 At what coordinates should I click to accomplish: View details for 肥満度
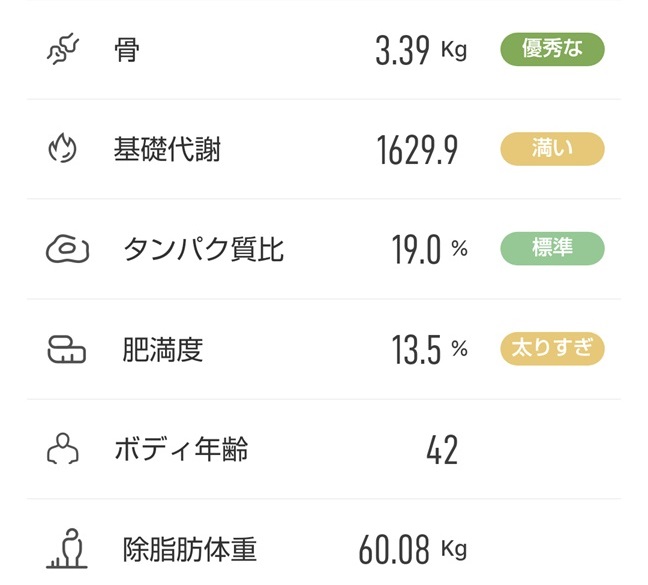point(324,349)
